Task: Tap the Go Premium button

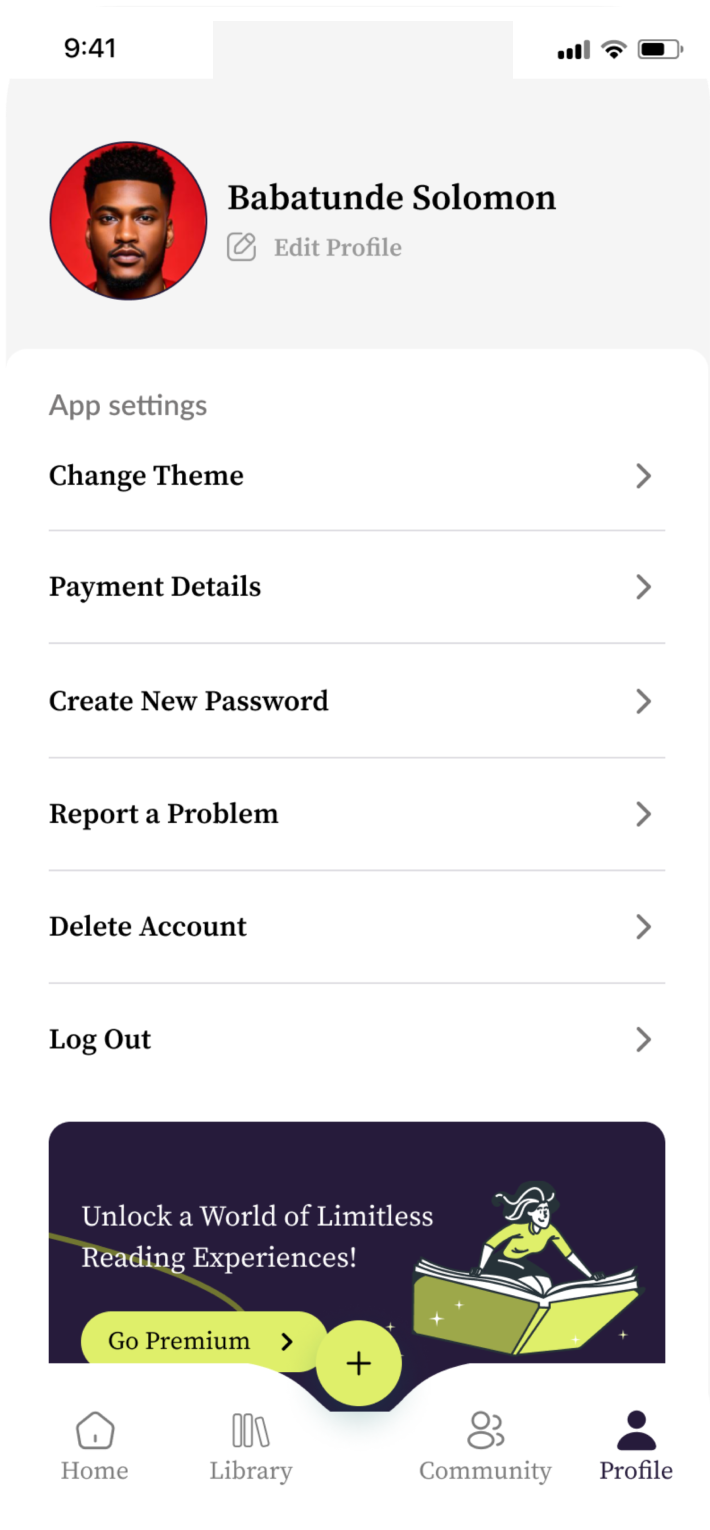Action: point(202,1341)
